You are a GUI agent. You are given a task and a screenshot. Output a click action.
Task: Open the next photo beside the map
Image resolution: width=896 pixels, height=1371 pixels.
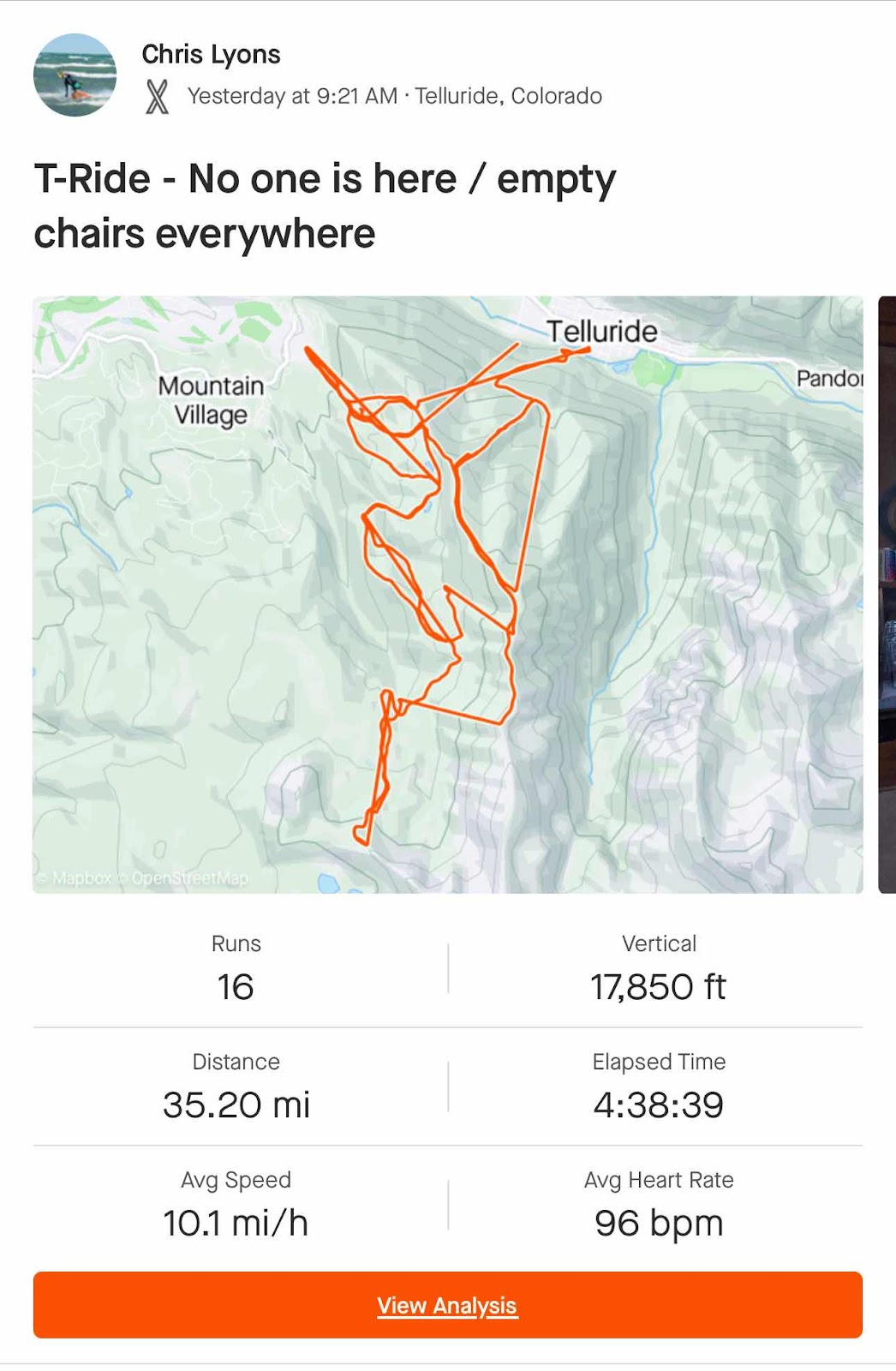[887, 594]
